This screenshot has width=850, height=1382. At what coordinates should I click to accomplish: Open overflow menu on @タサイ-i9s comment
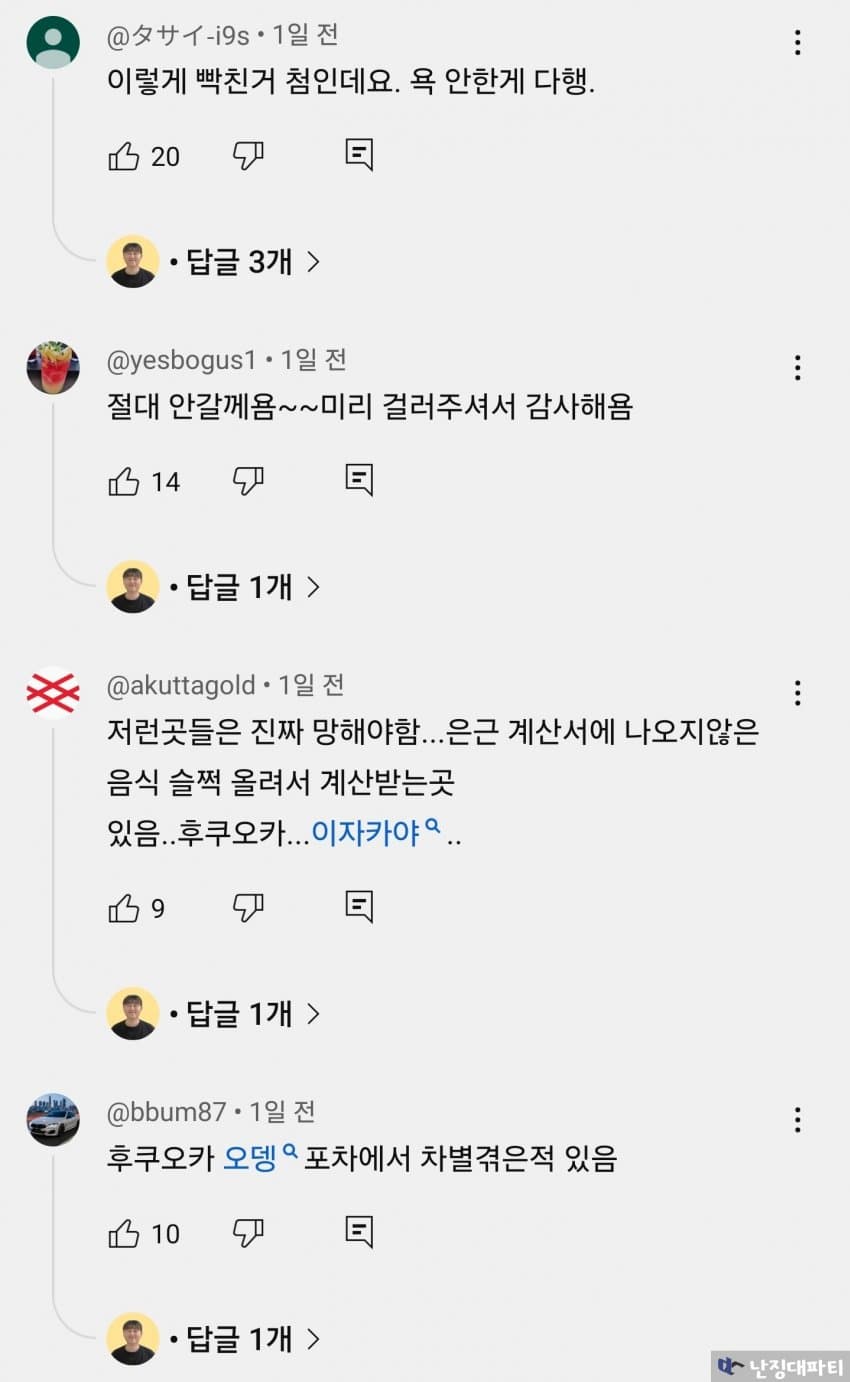[x=797, y=42]
